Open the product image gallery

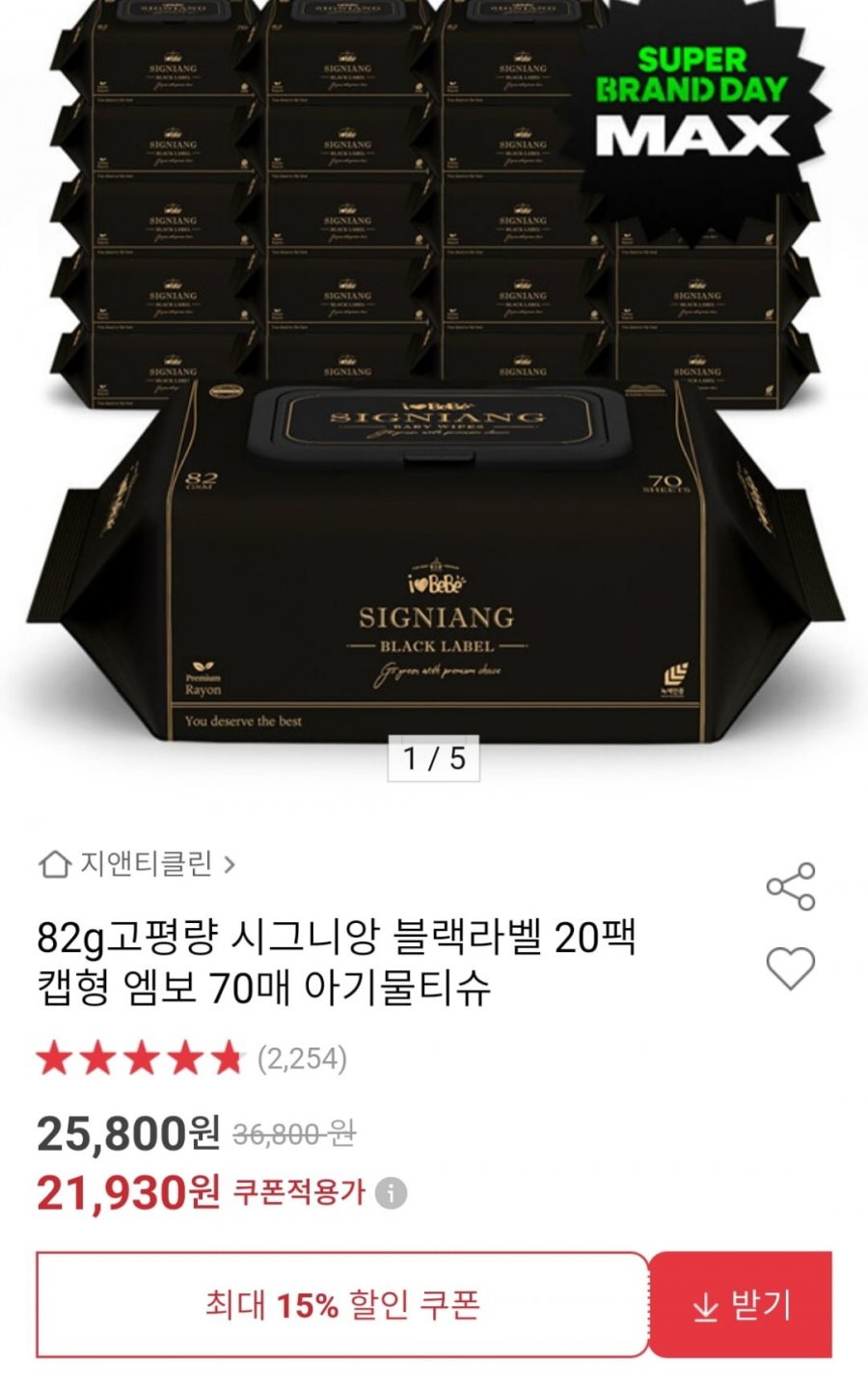(434, 386)
